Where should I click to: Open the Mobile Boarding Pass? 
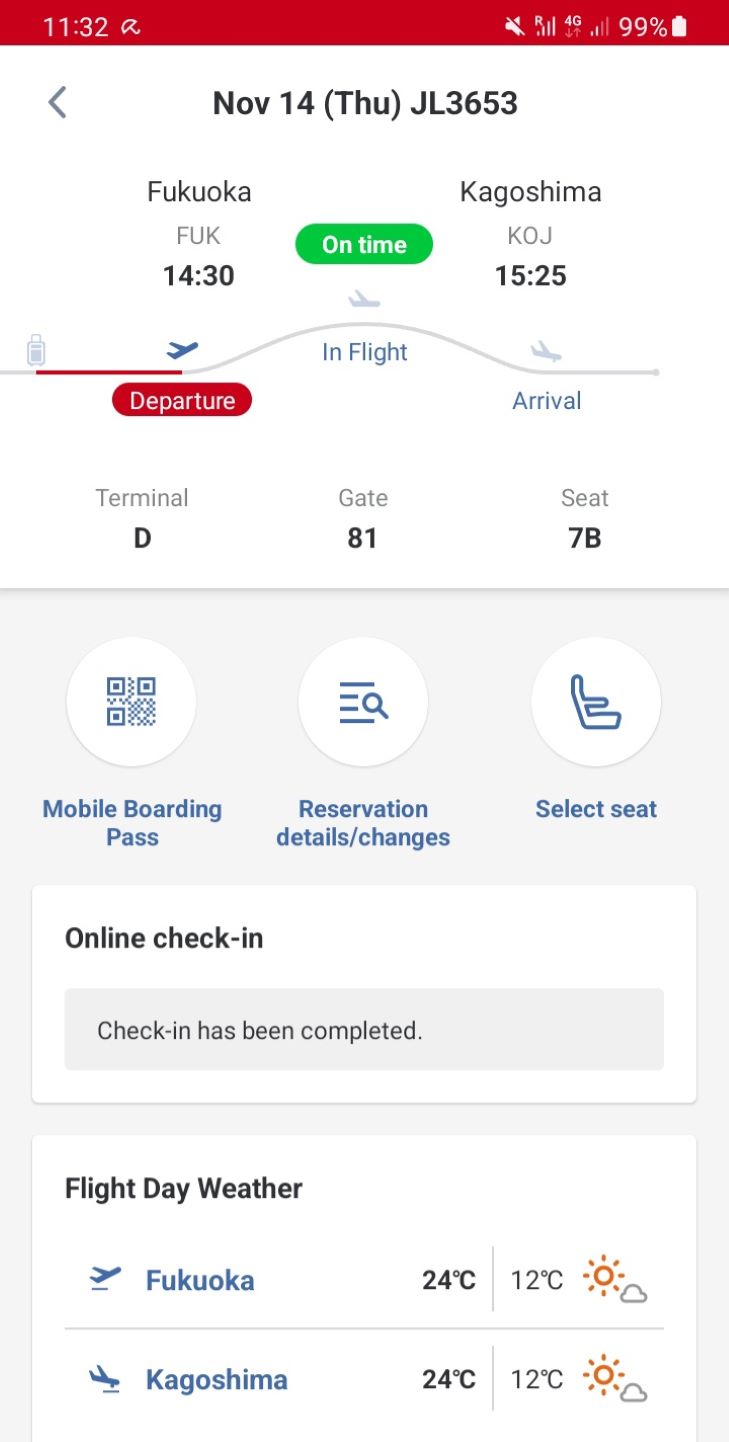coord(131,701)
